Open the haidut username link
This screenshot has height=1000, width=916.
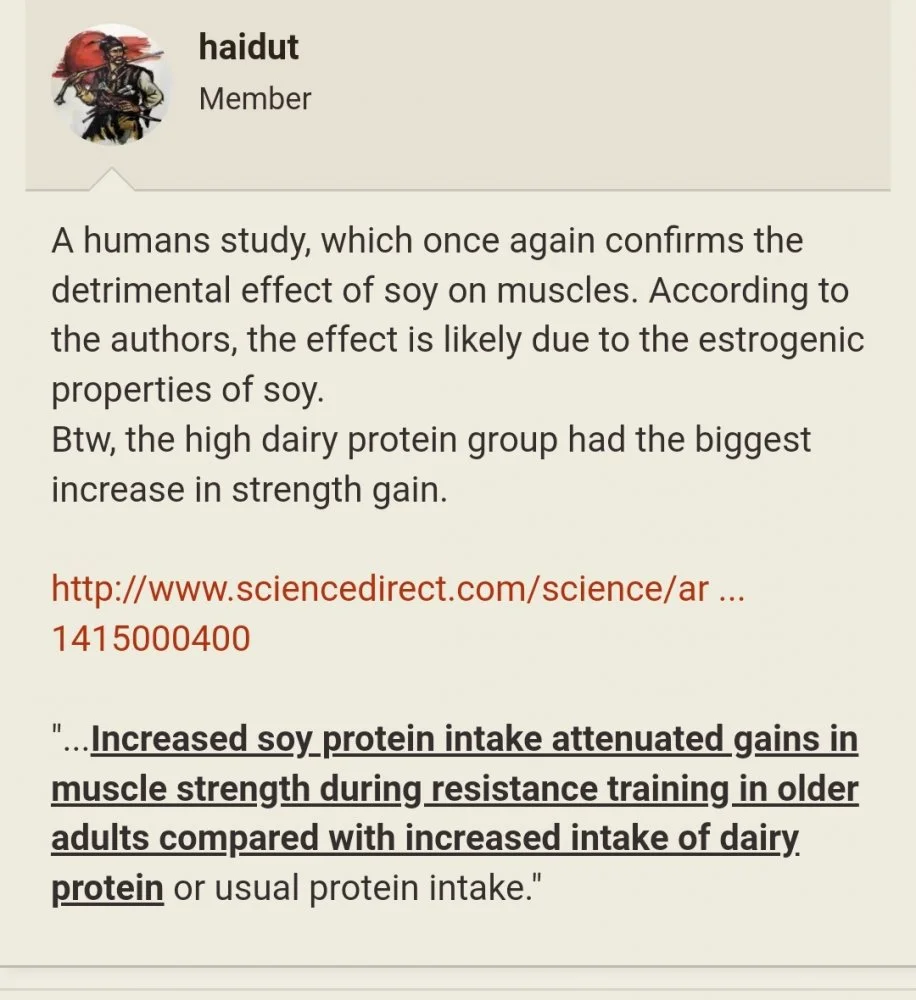click(x=248, y=47)
